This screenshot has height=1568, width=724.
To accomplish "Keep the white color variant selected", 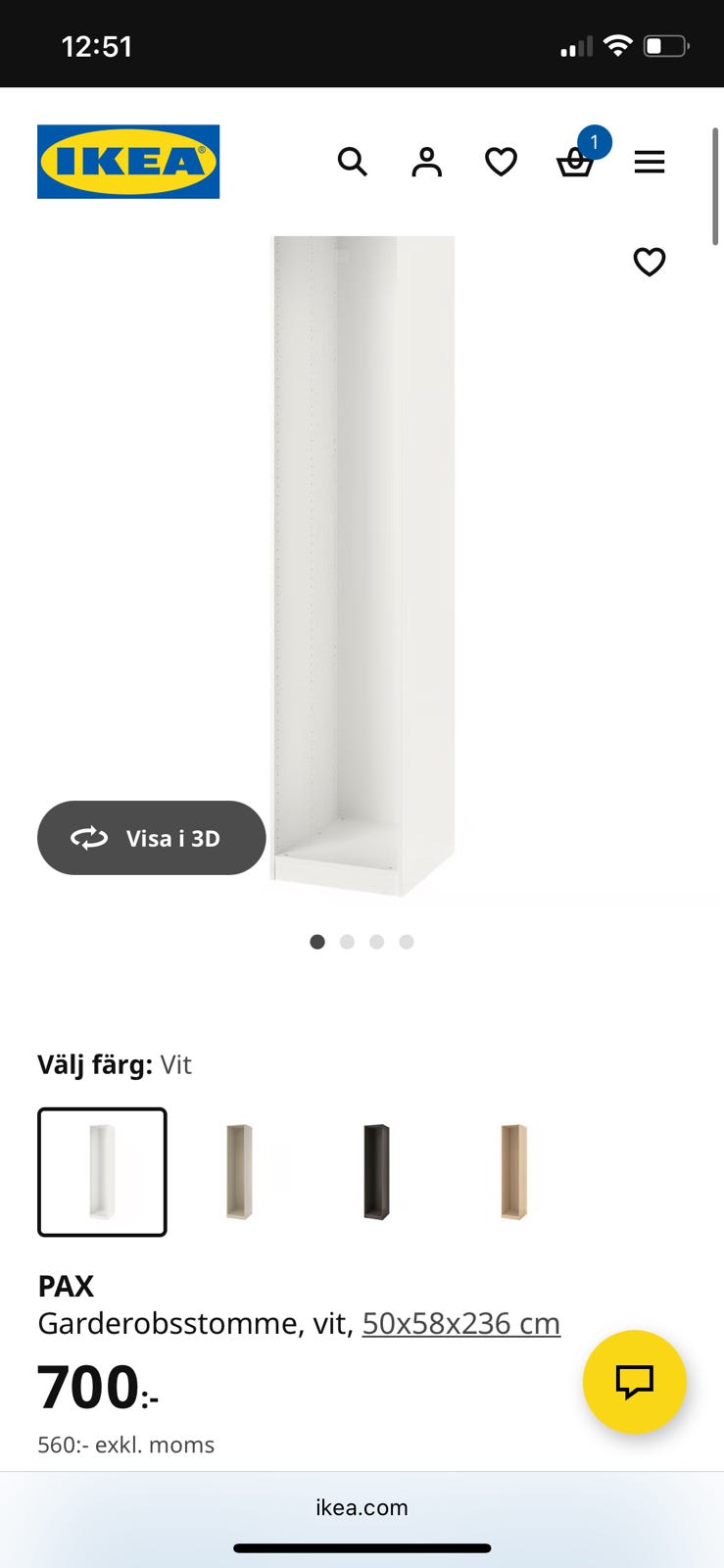I will [x=102, y=1171].
